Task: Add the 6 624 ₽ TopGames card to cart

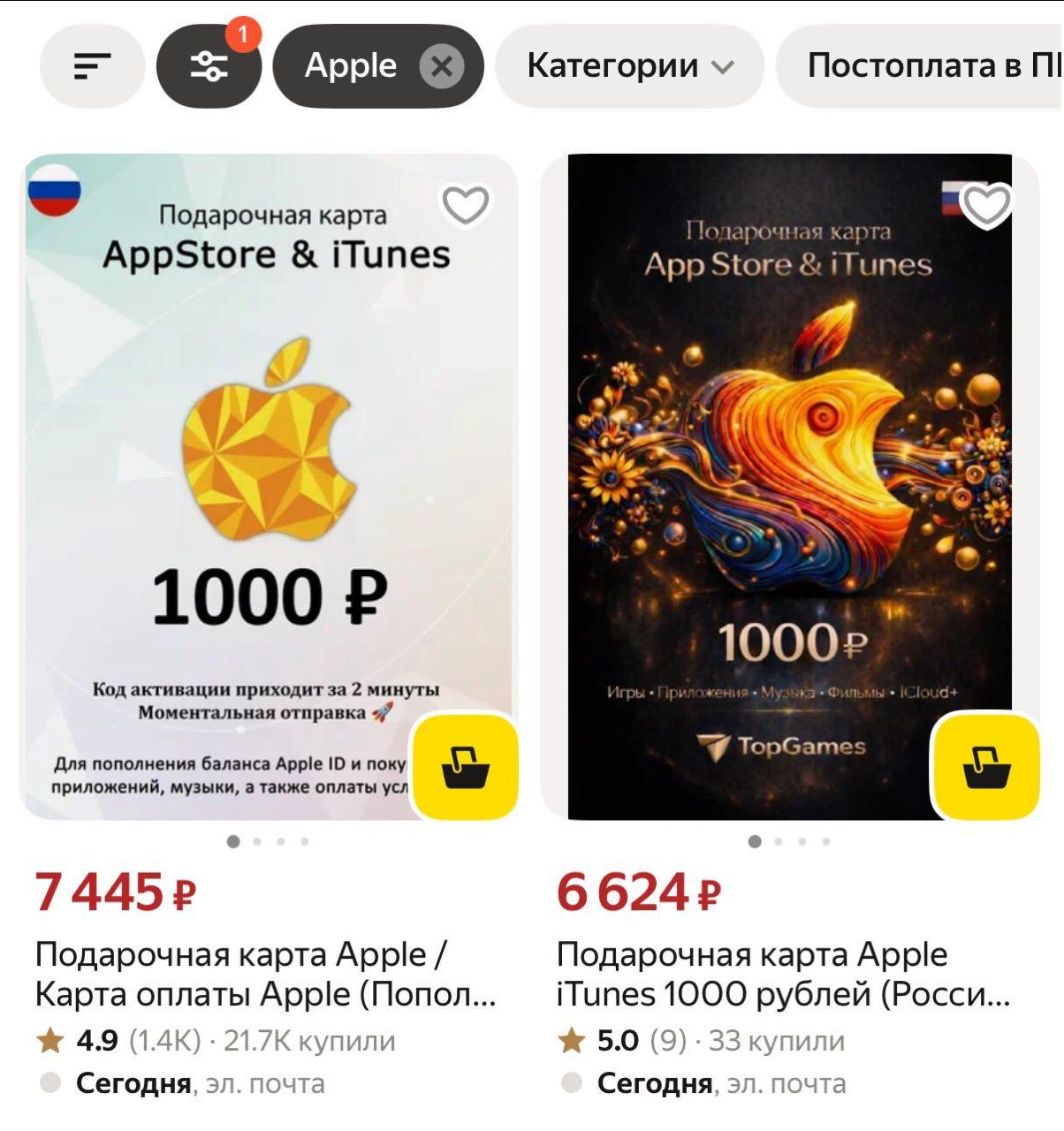Action: (986, 767)
